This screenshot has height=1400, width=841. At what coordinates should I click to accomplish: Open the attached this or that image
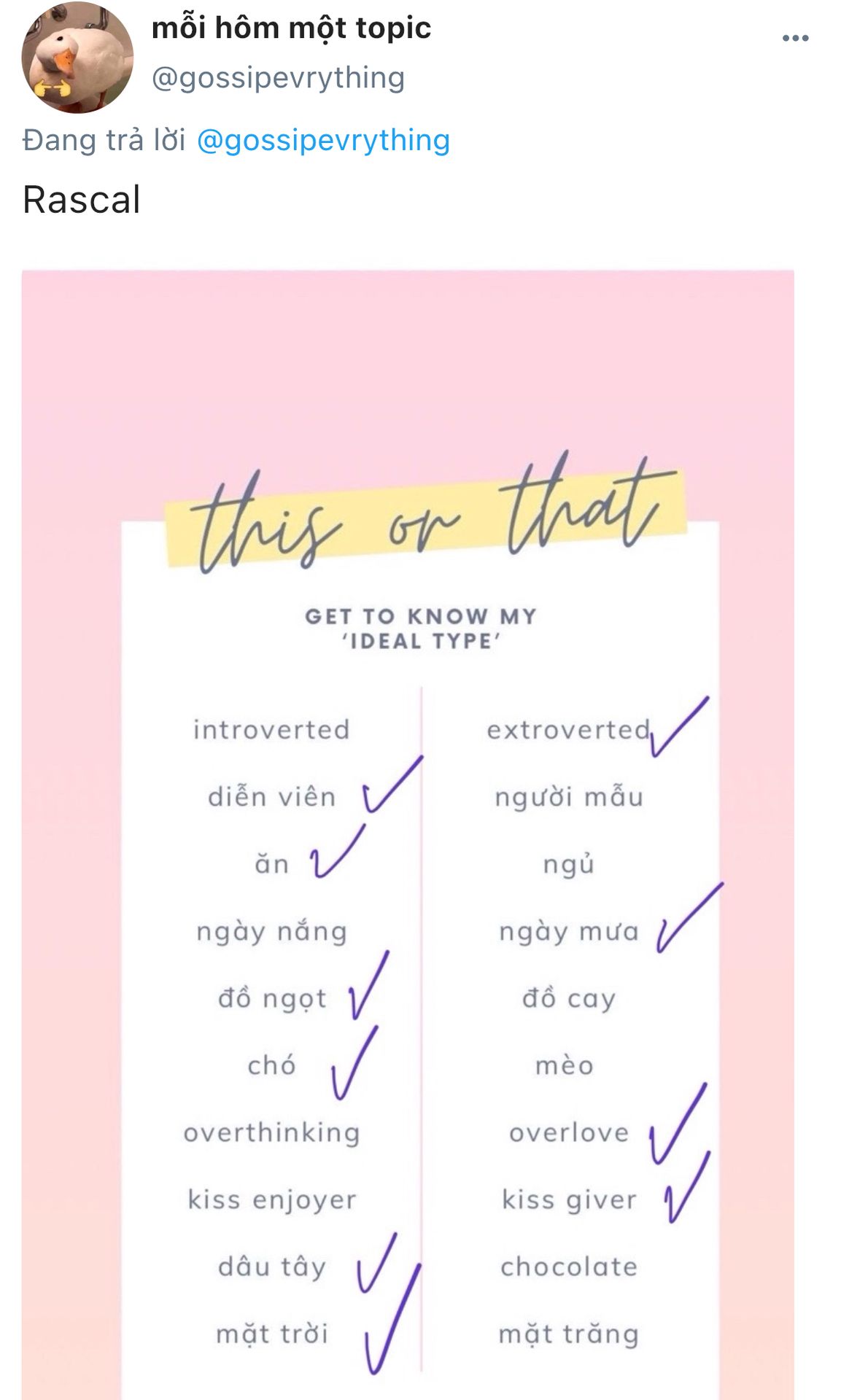click(408, 834)
